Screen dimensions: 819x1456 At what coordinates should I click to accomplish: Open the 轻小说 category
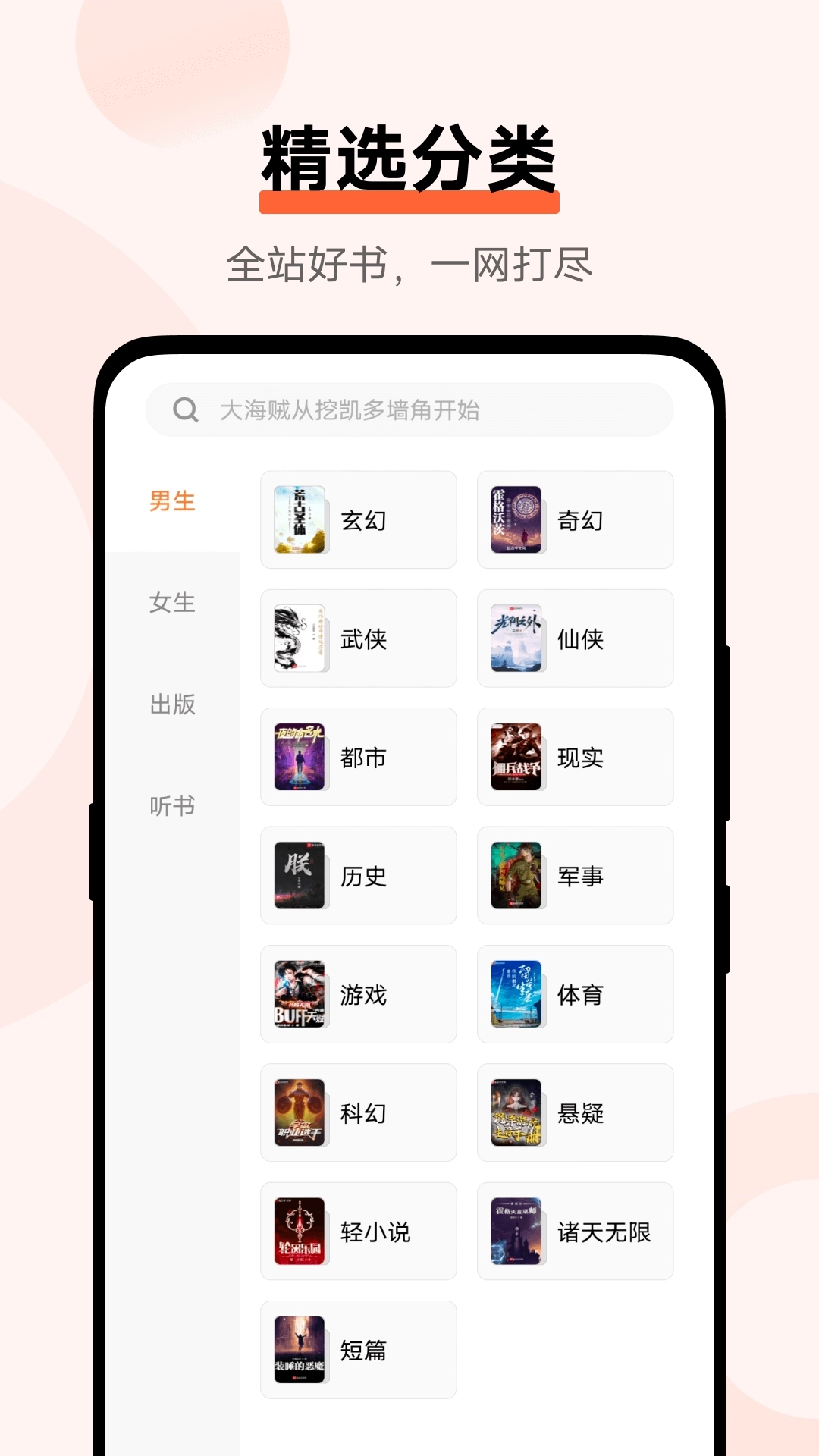[x=358, y=1232]
